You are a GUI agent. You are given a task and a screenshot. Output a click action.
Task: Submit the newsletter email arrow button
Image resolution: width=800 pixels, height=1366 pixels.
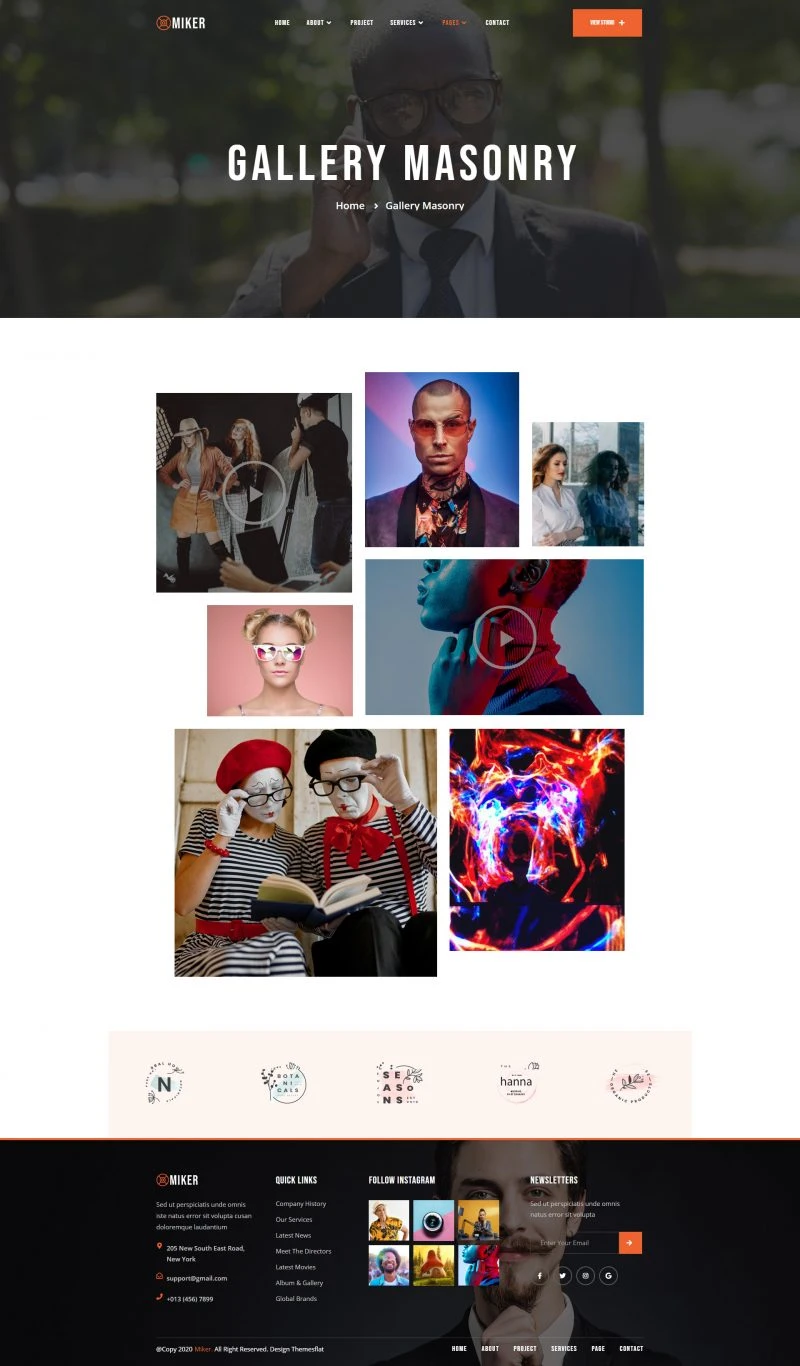[630, 1243]
